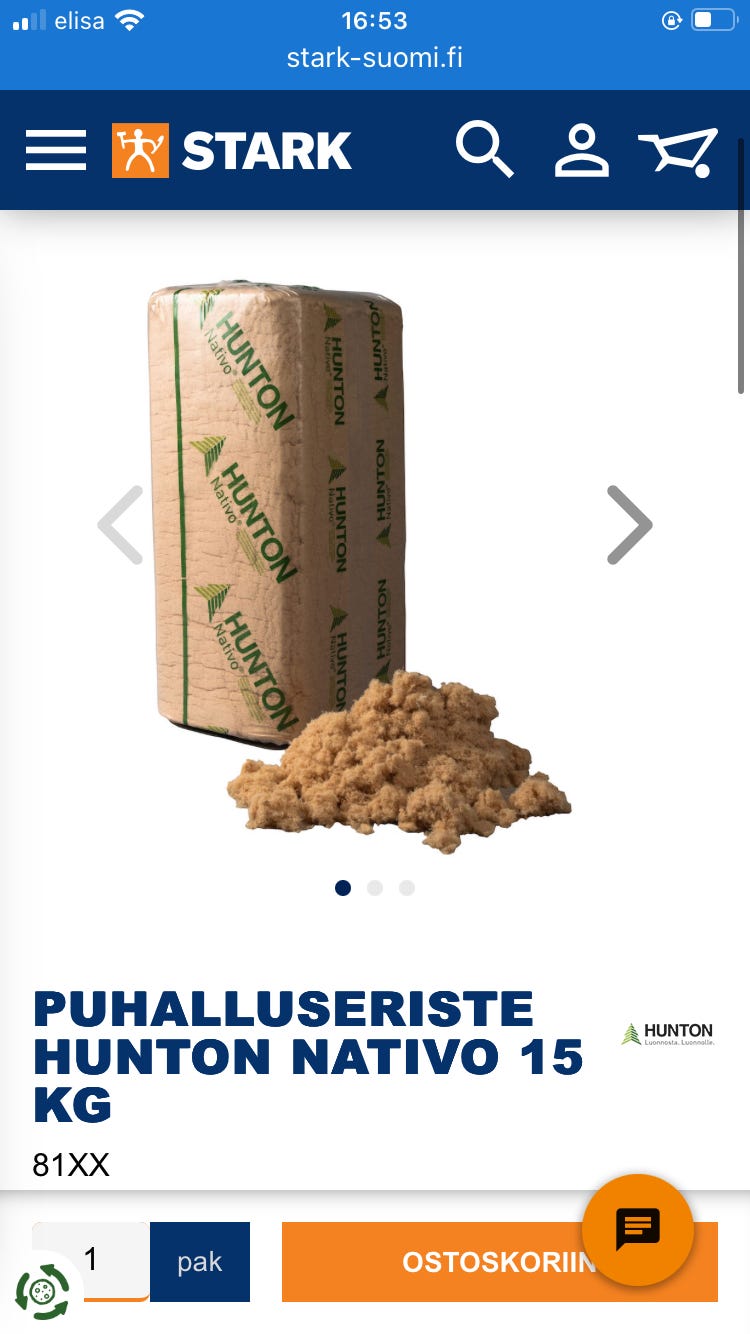Select the first carousel indicator dot

(343, 888)
